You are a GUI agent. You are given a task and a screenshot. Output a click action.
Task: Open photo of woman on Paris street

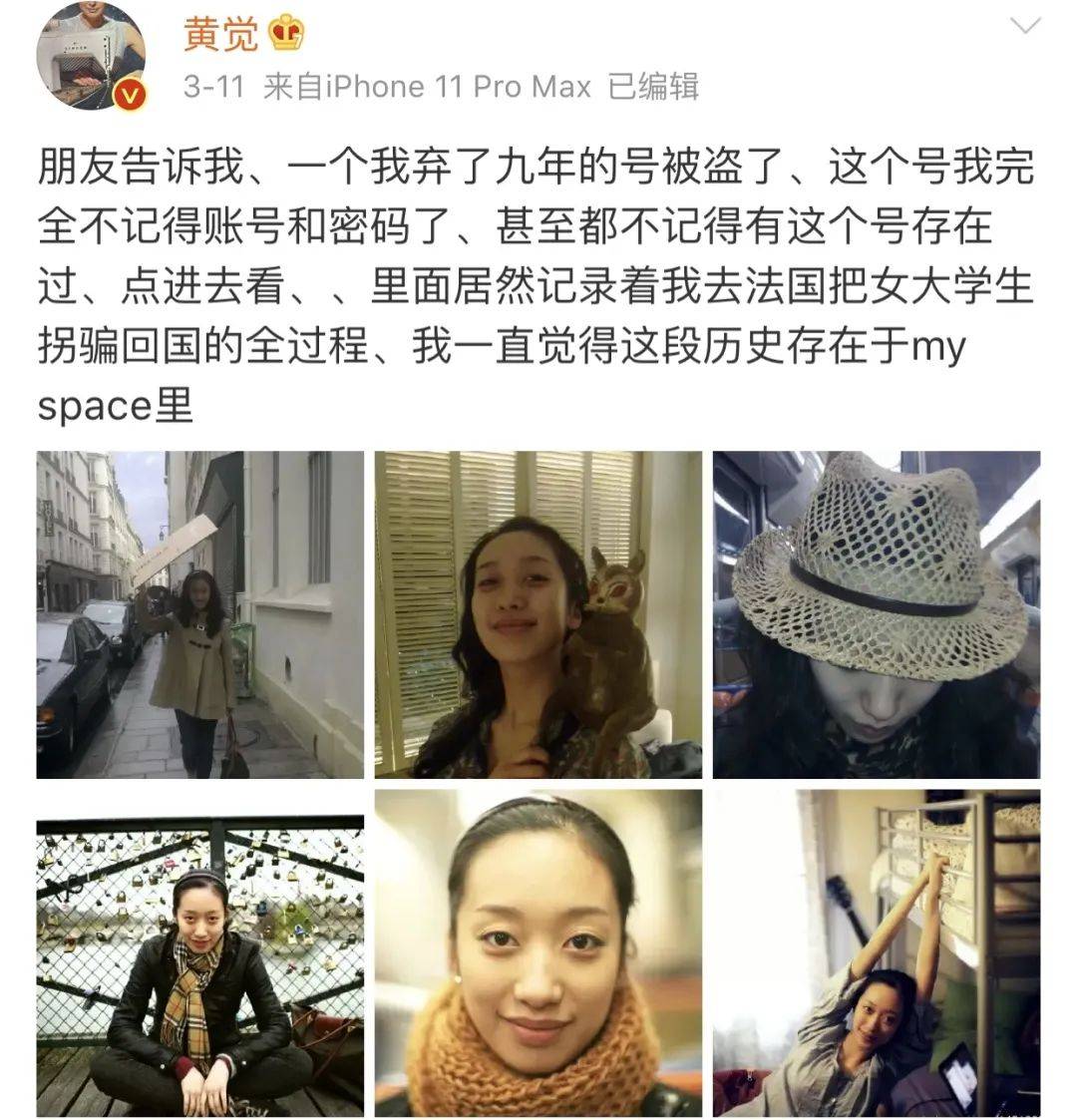tap(199, 614)
